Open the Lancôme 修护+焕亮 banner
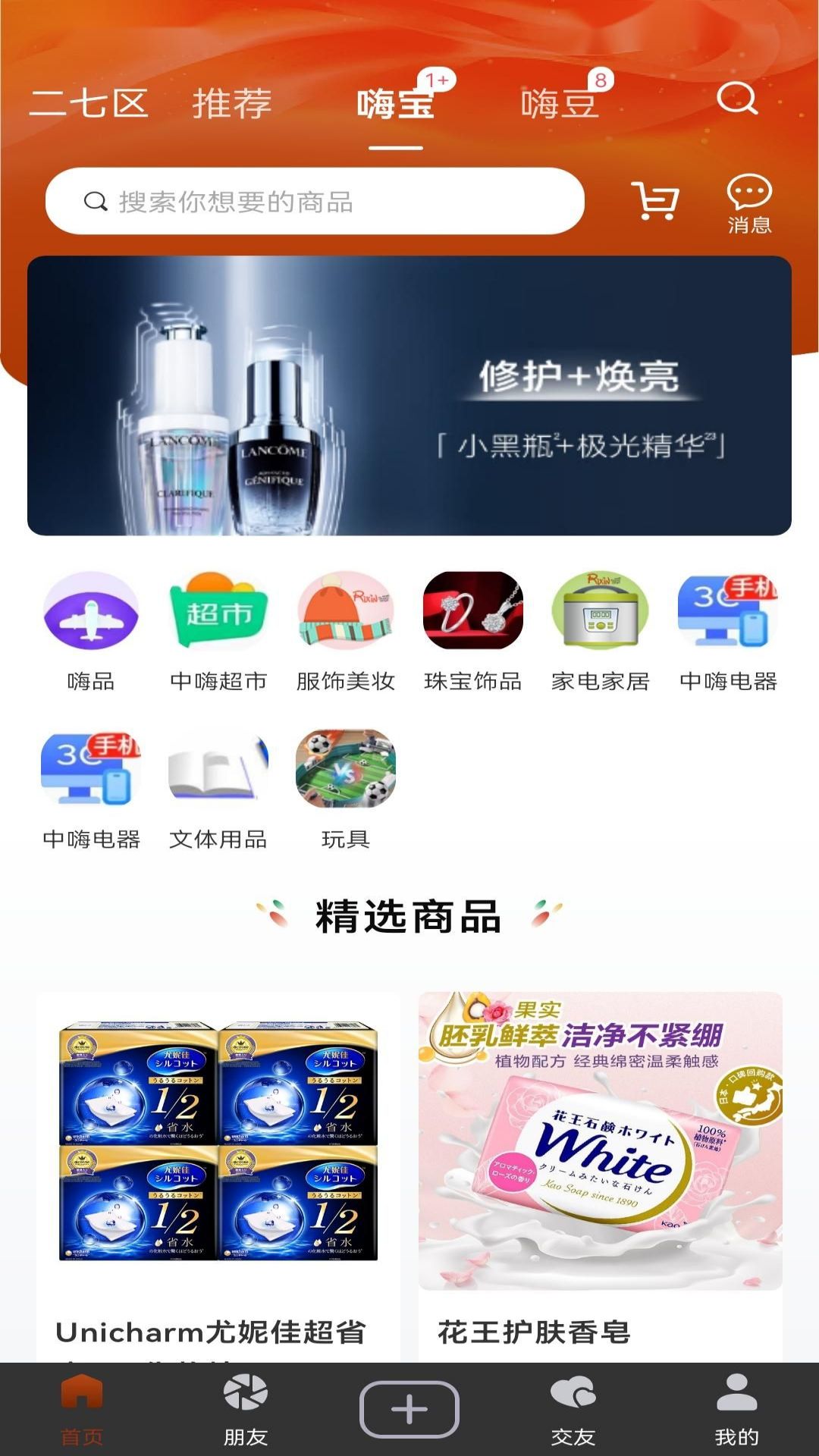Screen dimensions: 819x1456 point(409,396)
